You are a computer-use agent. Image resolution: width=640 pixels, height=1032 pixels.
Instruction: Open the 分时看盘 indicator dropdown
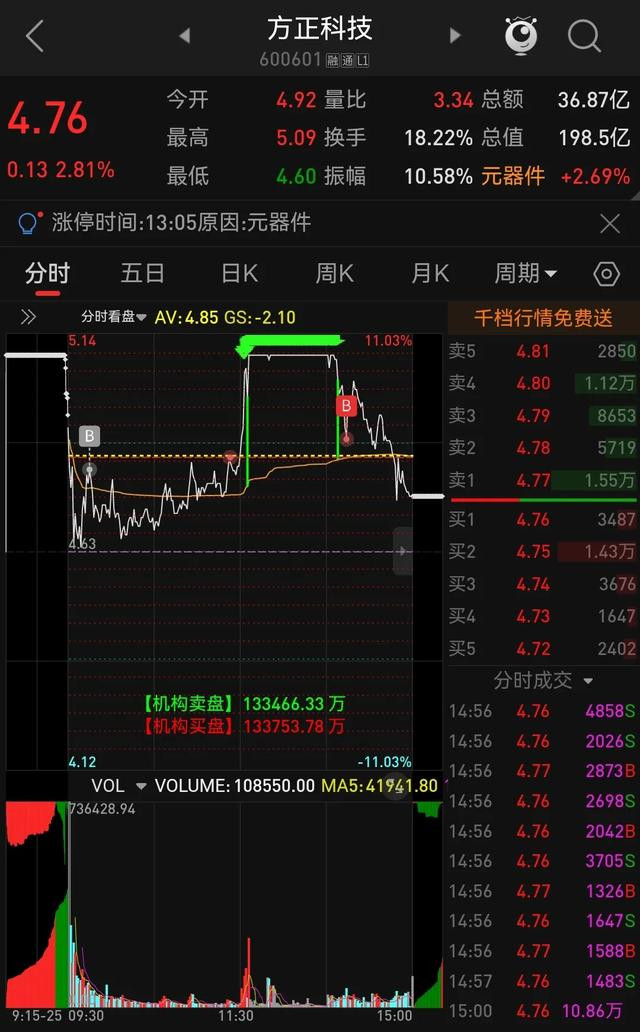tap(113, 317)
